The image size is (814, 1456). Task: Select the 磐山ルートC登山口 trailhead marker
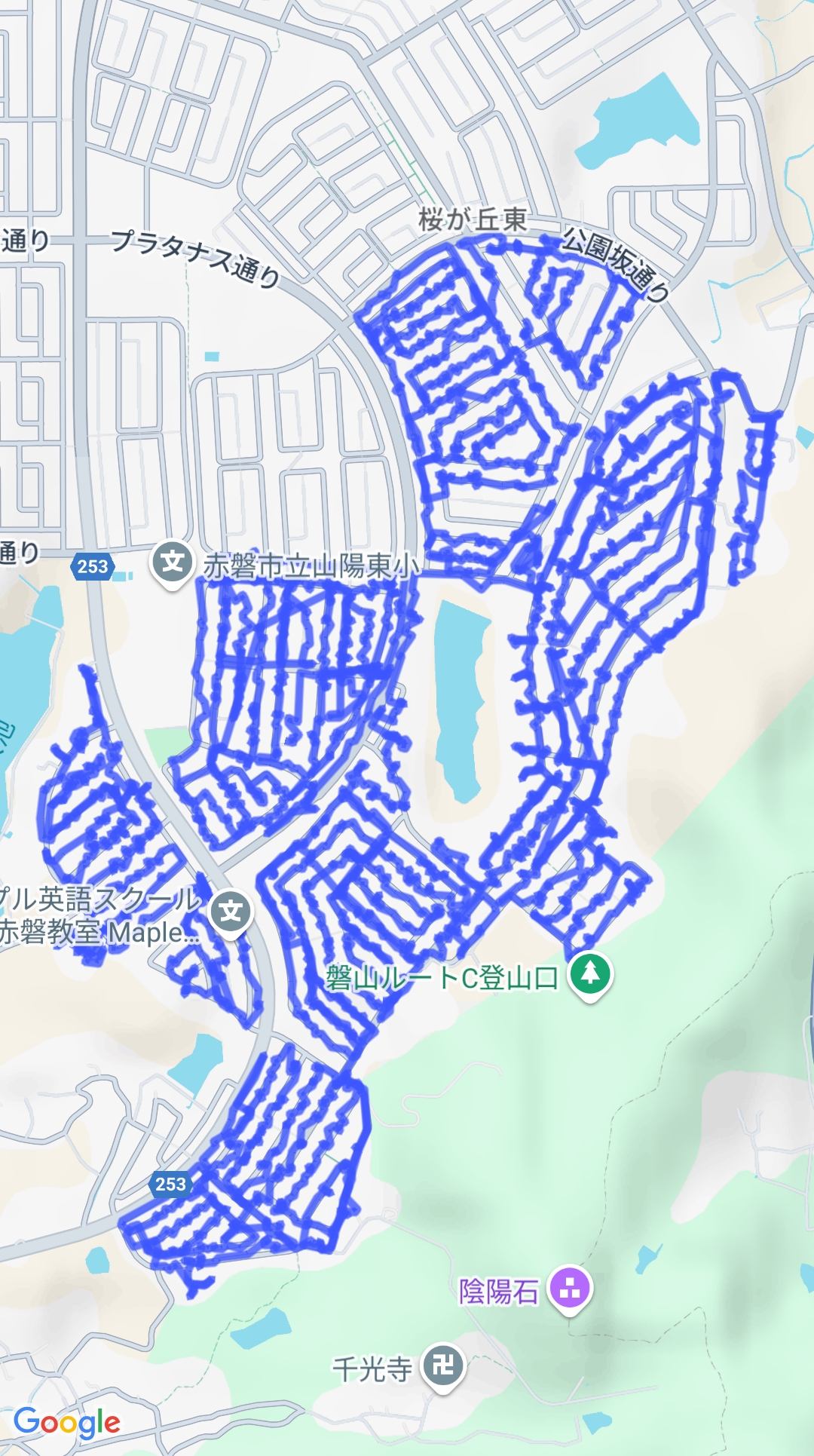[591, 975]
